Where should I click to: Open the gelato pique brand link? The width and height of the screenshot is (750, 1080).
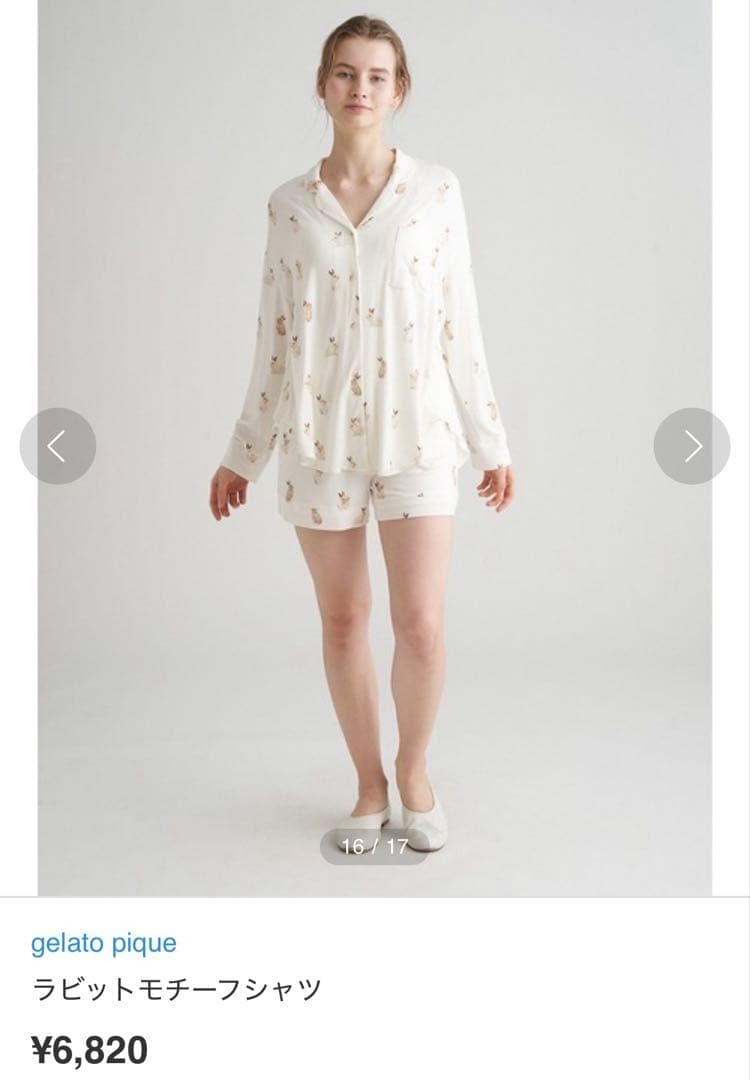(x=103, y=943)
